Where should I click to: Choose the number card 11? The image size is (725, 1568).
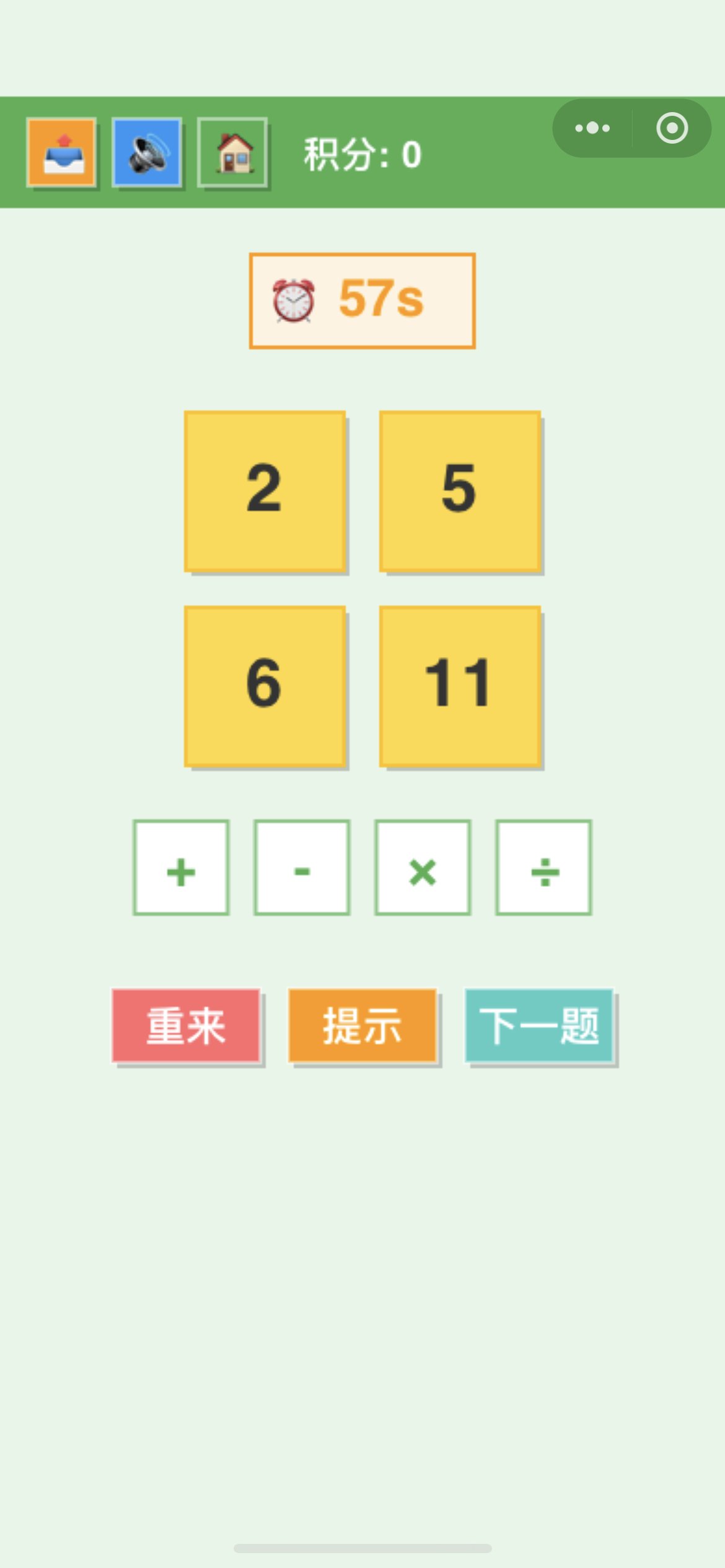point(460,686)
